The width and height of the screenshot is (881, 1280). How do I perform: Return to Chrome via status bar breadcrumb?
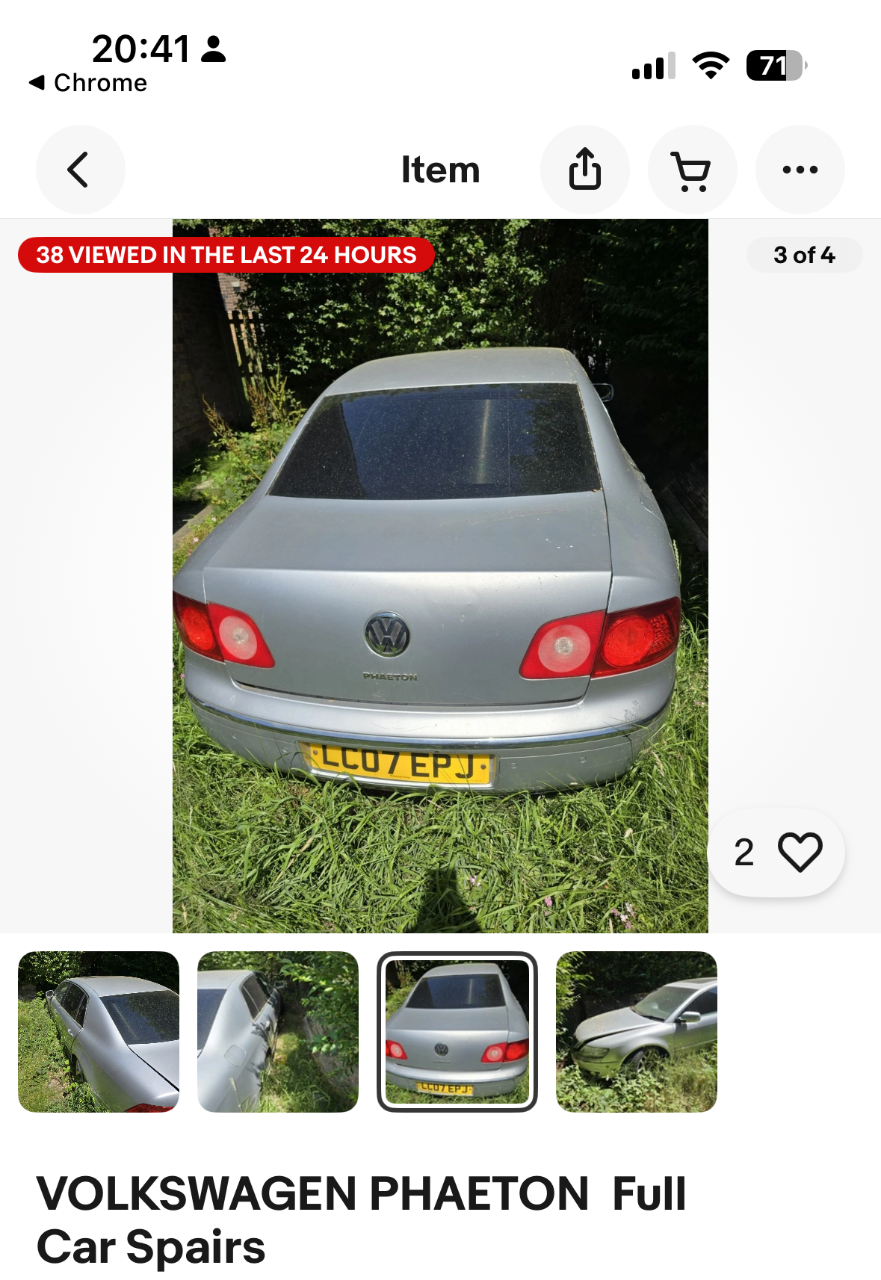pyautogui.click(x=88, y=83)
